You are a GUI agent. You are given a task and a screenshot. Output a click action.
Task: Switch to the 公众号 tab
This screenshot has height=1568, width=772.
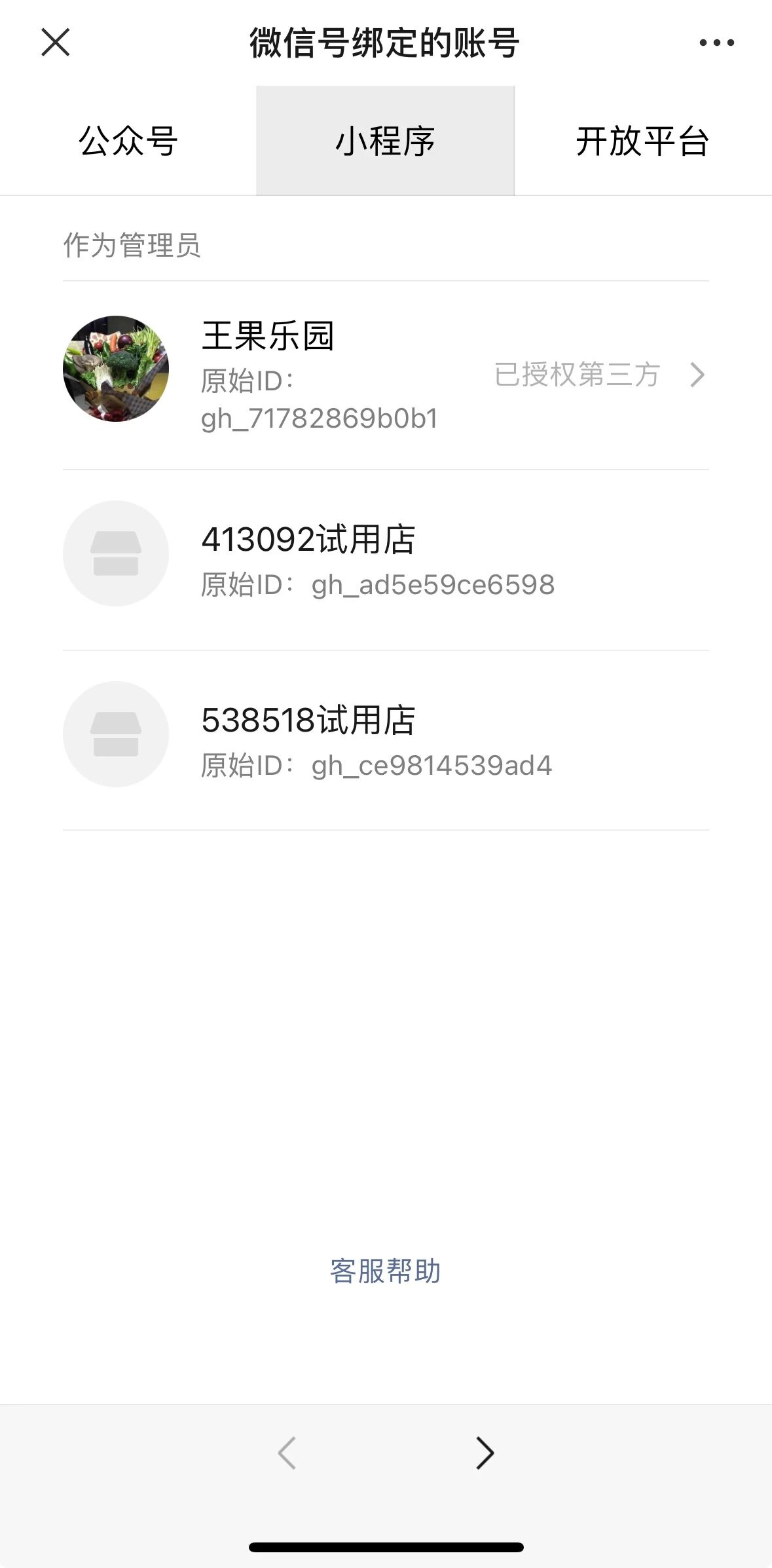128,141
